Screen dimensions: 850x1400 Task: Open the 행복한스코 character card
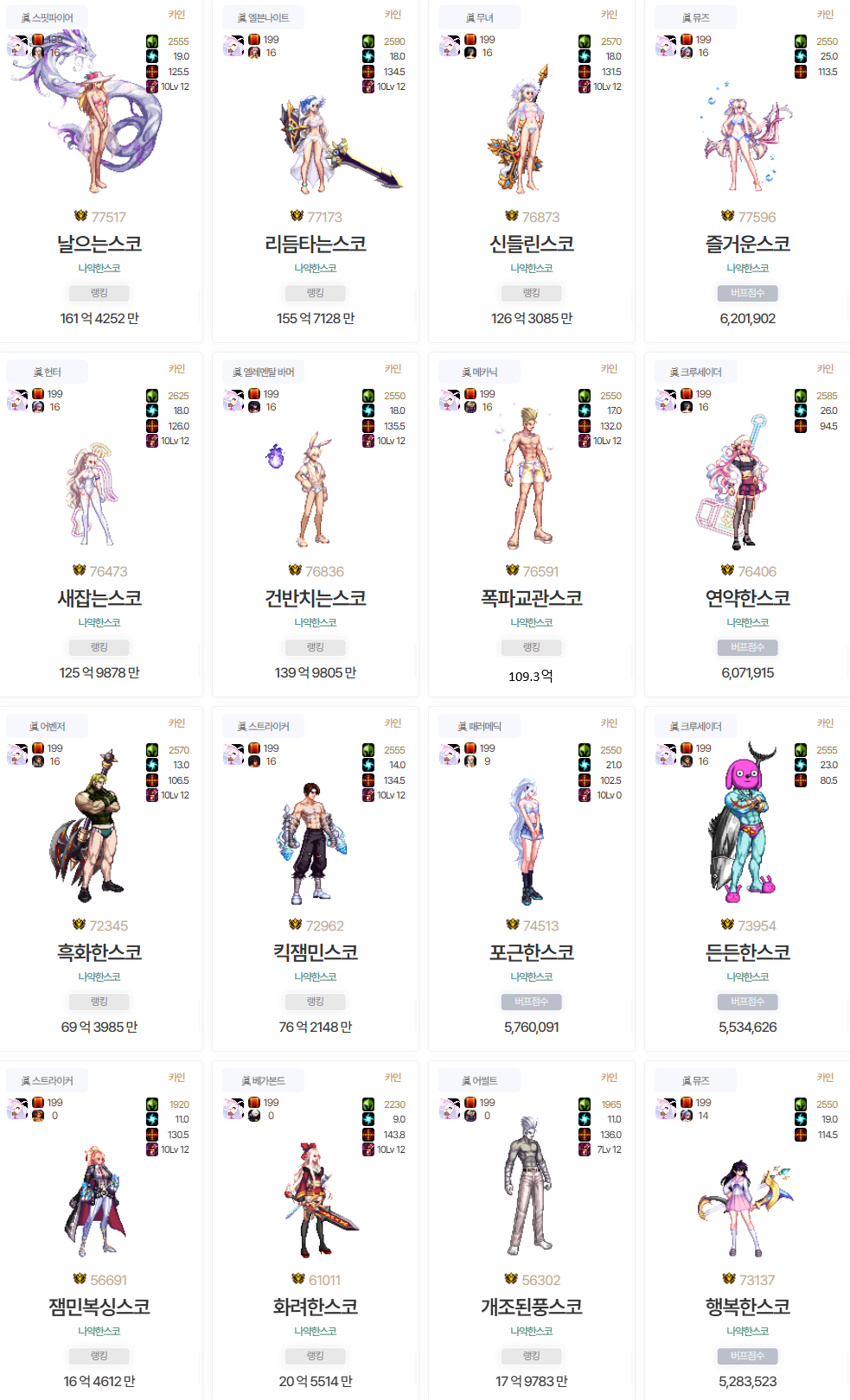[748, 1307]
